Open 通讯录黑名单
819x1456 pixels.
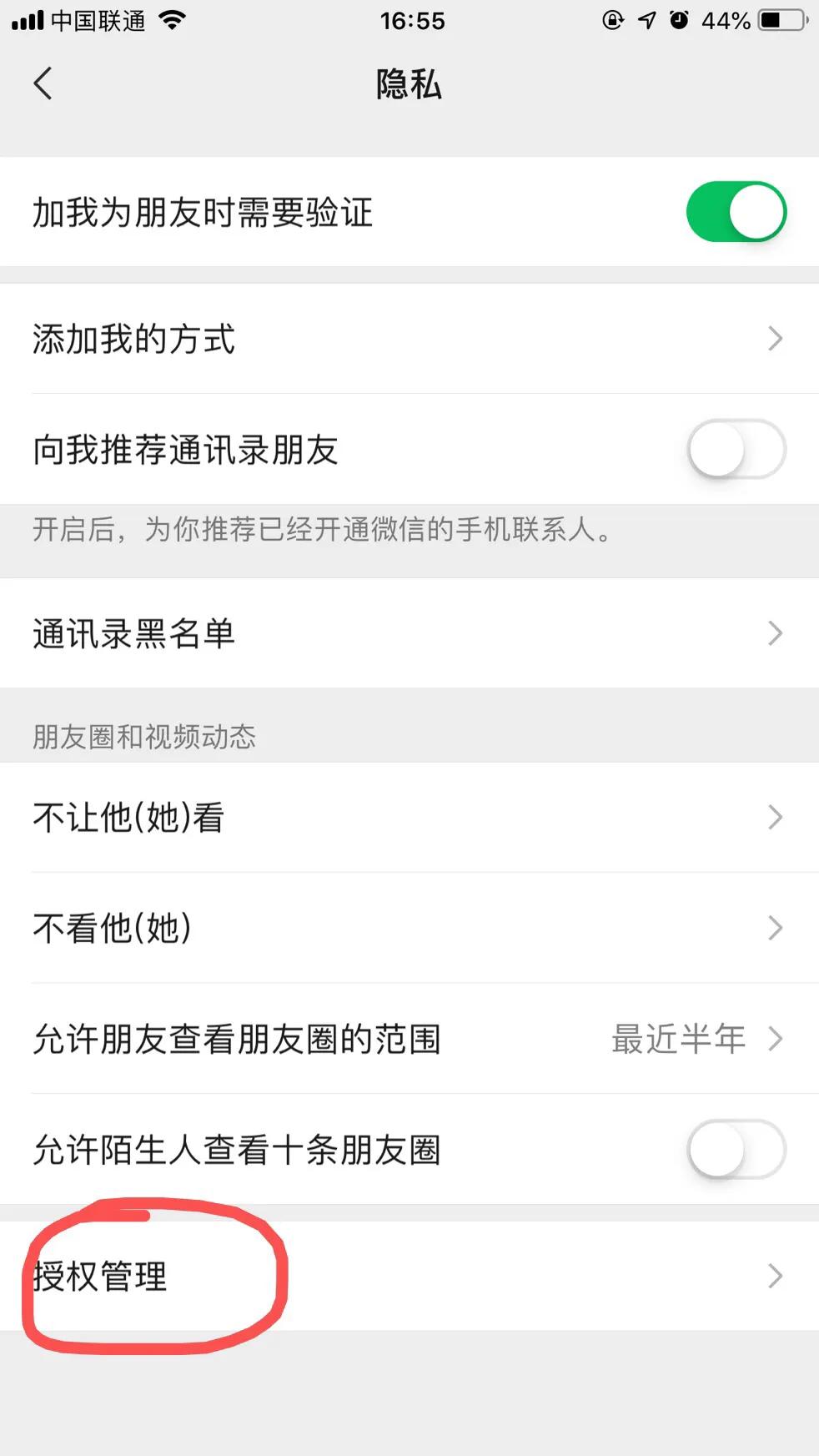pos(409,633)
